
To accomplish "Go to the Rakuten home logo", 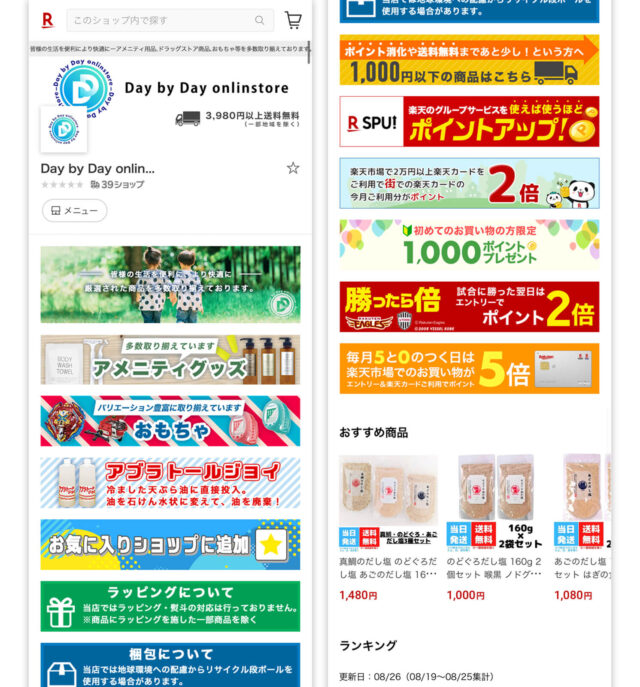I will click(x=47, y=20).
